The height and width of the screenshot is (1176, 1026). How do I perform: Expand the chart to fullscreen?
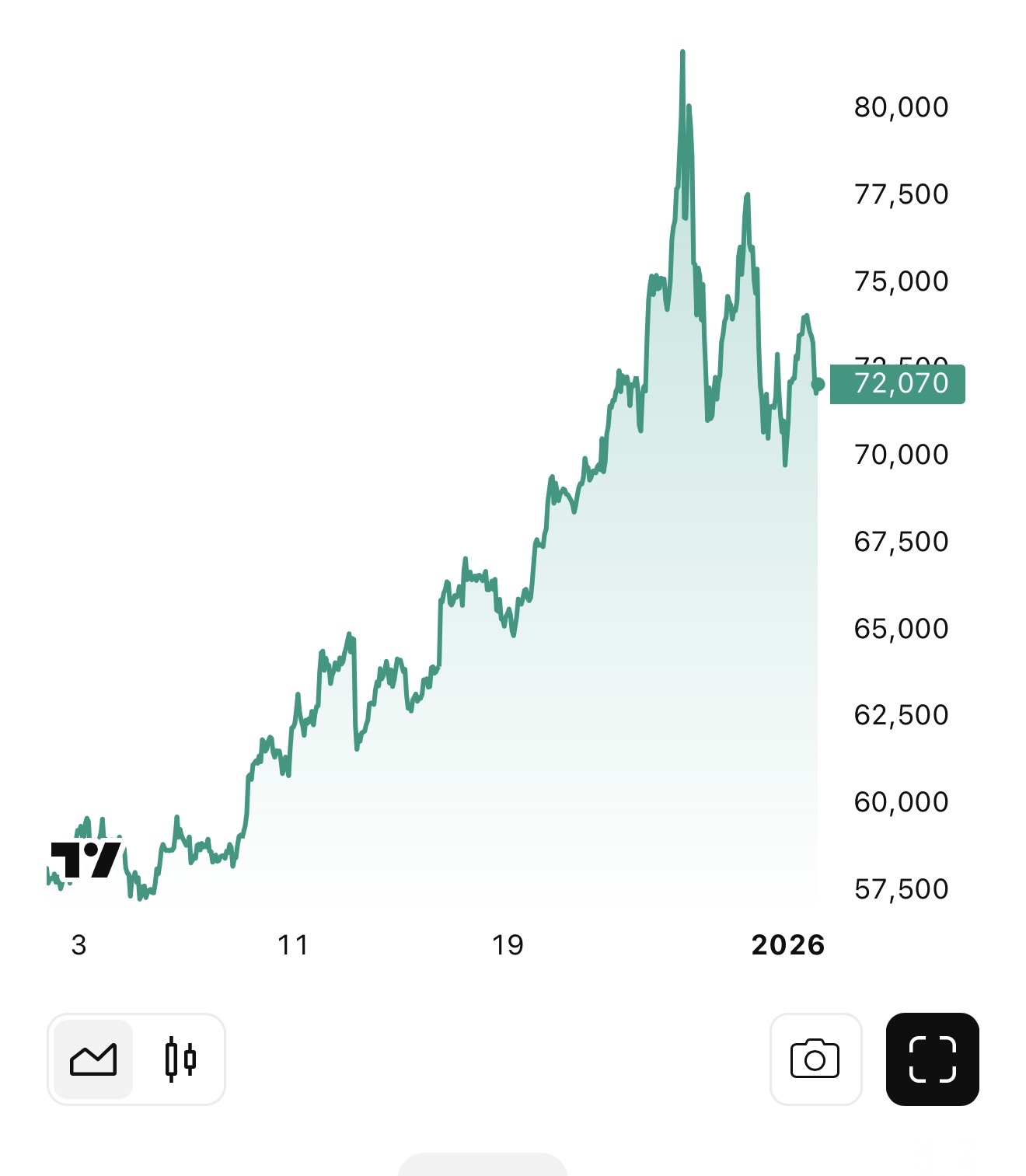coord(932,1059)
